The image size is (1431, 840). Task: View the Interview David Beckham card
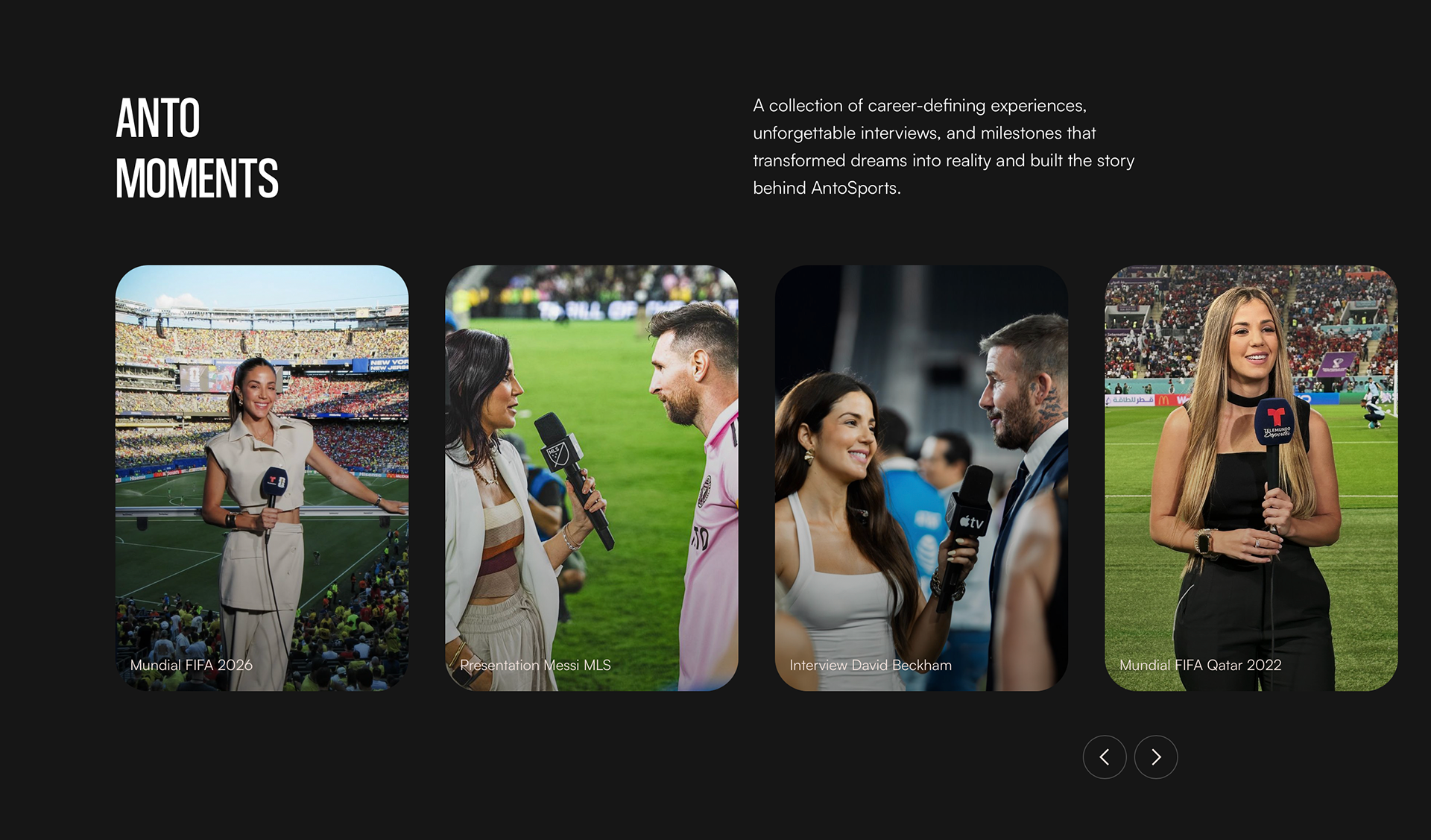[x=921, y=478]
